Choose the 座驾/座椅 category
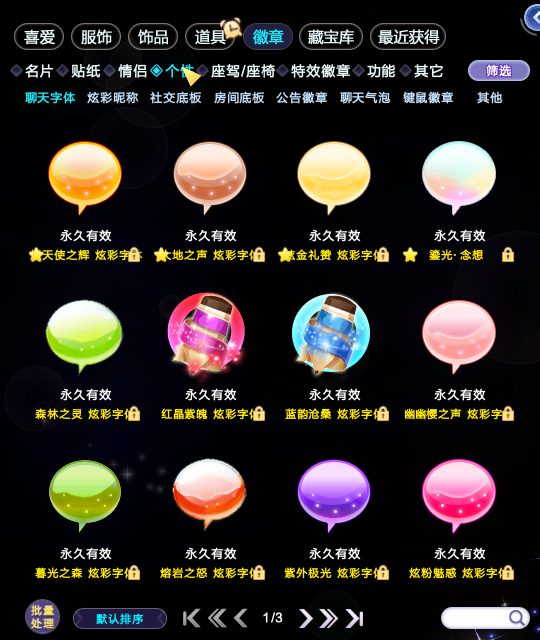The height and width of the screenshot is (640, 540). pyautogui.click(x=242, y=71)
